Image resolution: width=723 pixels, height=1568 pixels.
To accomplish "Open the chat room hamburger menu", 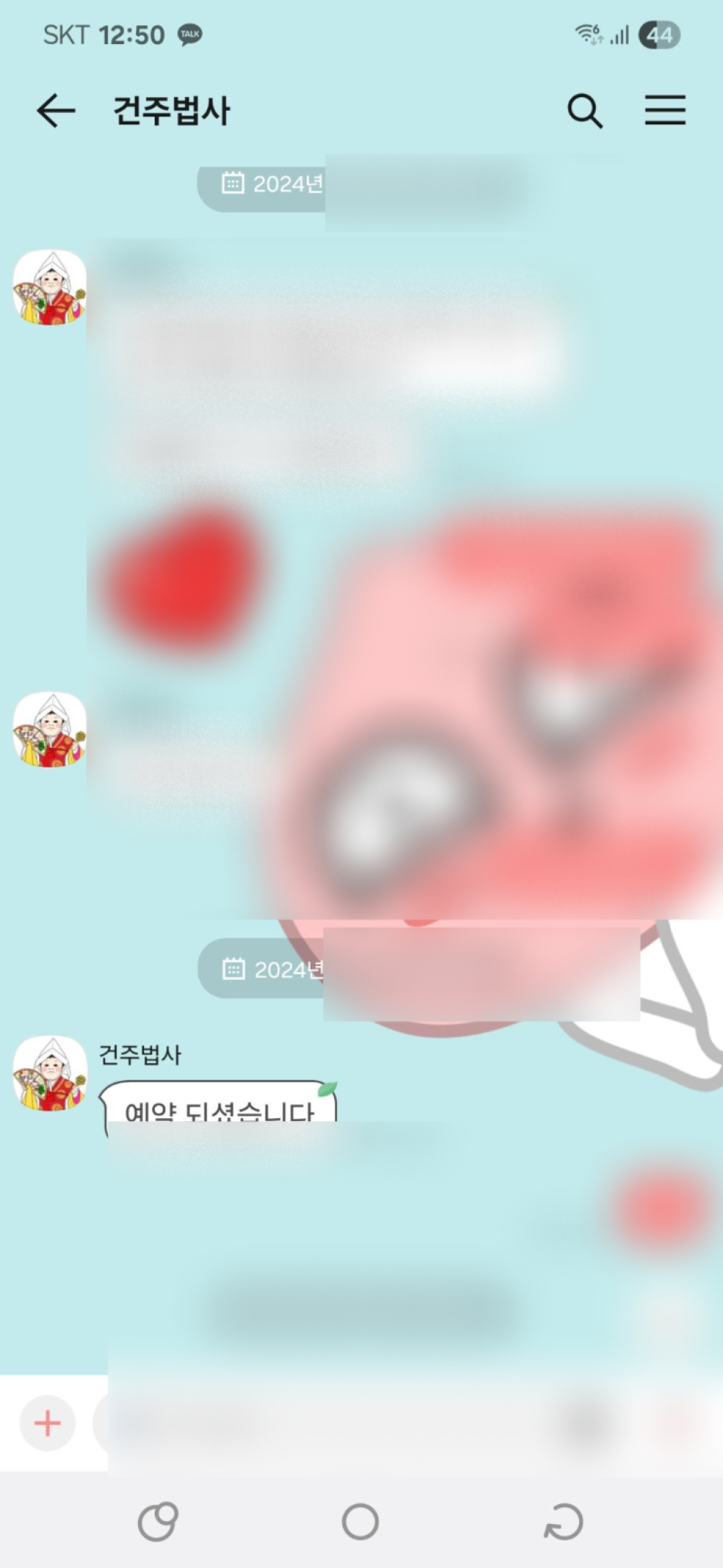I will coord(664,110).
